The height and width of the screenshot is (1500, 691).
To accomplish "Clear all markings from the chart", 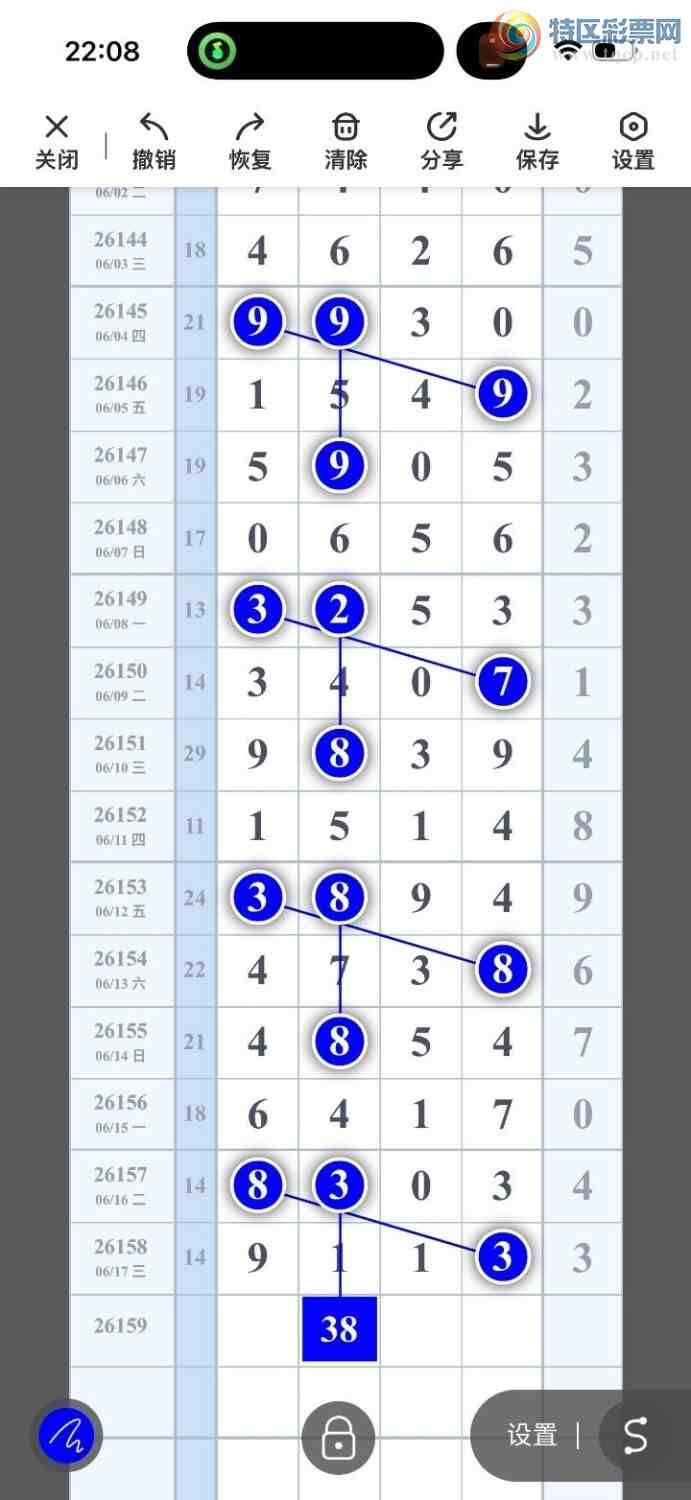I will 345,142.
